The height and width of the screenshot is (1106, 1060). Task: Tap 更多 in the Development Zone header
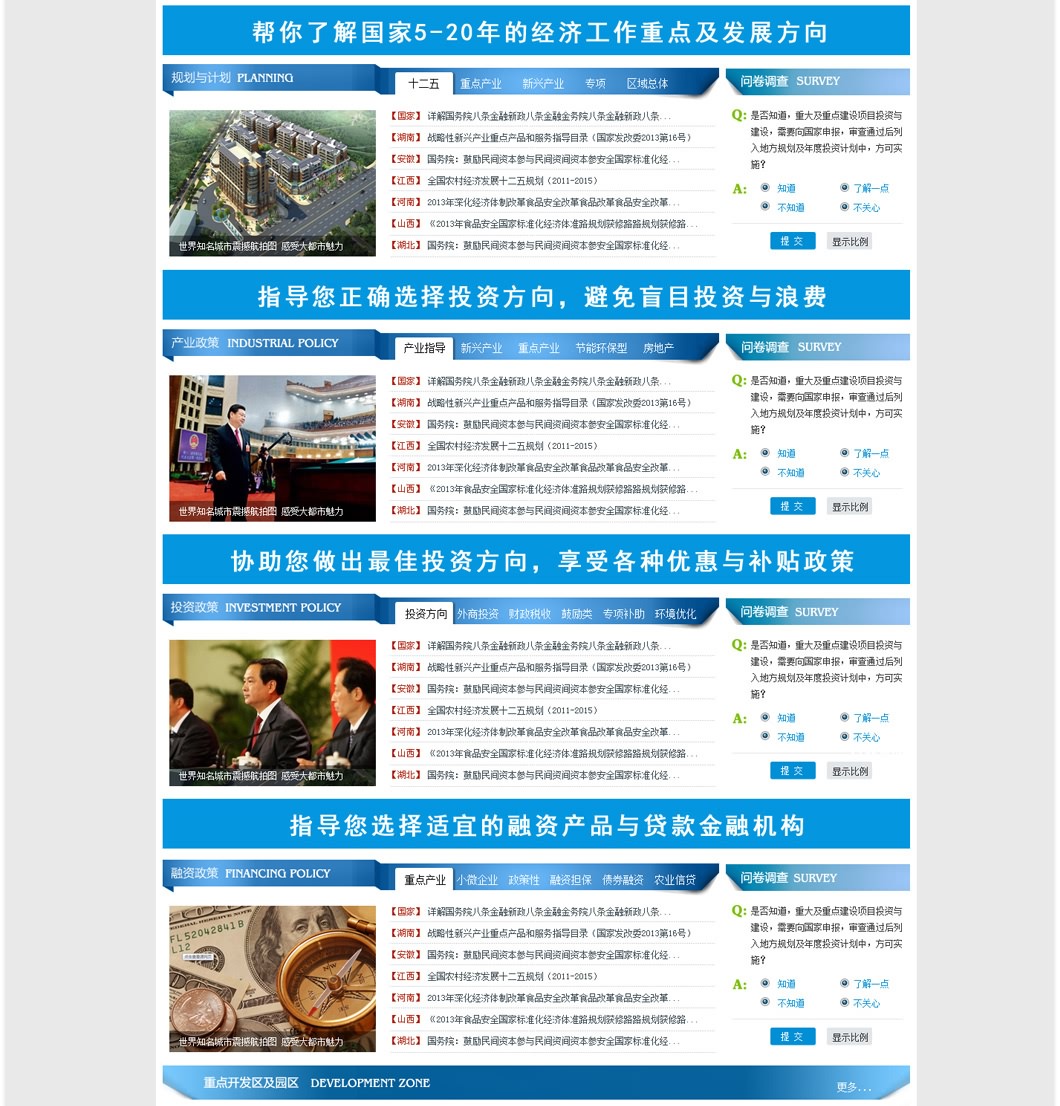(x=853, y=1087)
